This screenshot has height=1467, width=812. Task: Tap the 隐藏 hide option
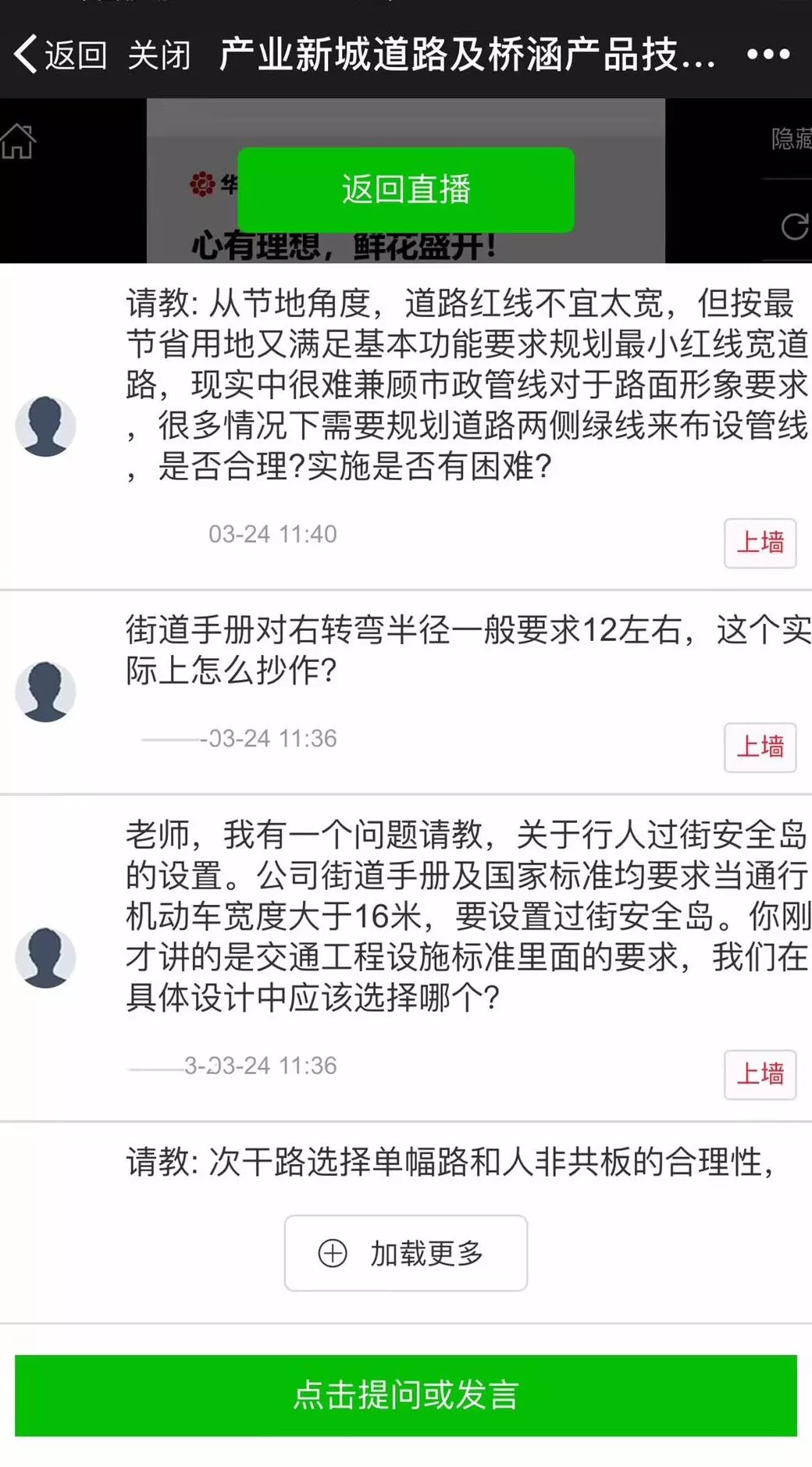(x=790, y=139)
